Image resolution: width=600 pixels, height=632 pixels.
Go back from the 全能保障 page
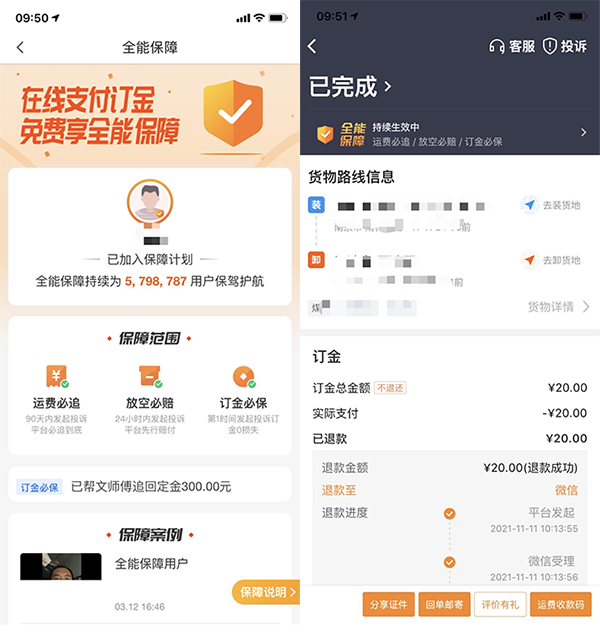click(20, 47)
